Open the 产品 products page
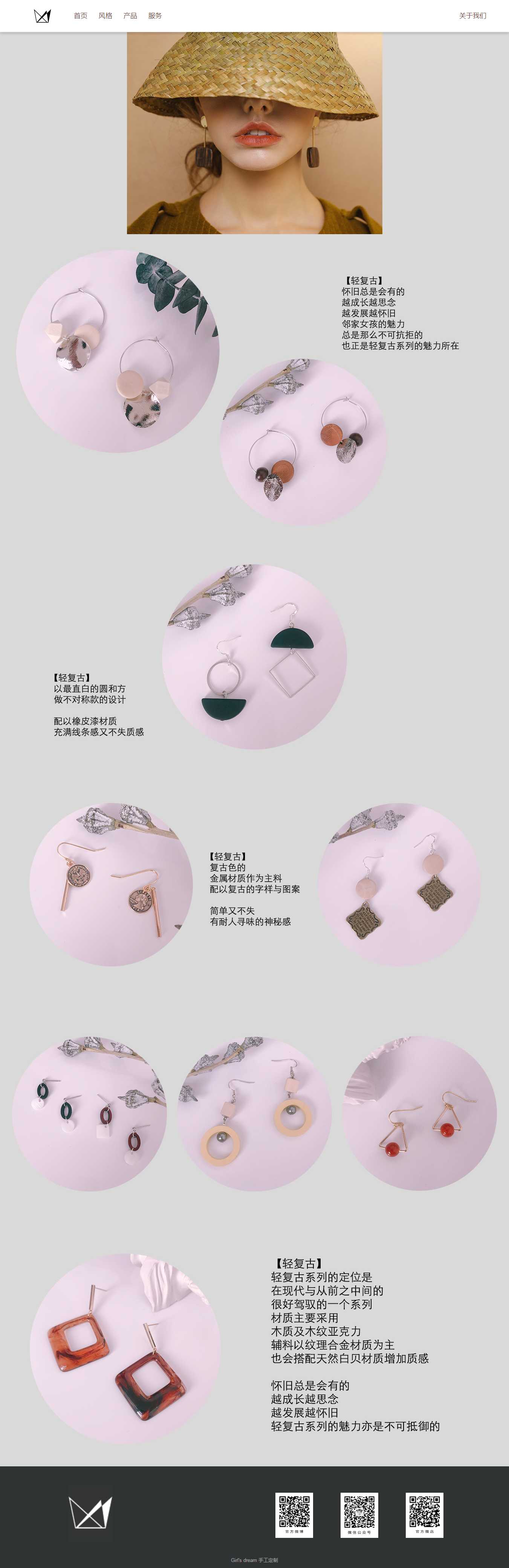The height and width of the screenshot is (1568, 509). [x=130, y=16]
